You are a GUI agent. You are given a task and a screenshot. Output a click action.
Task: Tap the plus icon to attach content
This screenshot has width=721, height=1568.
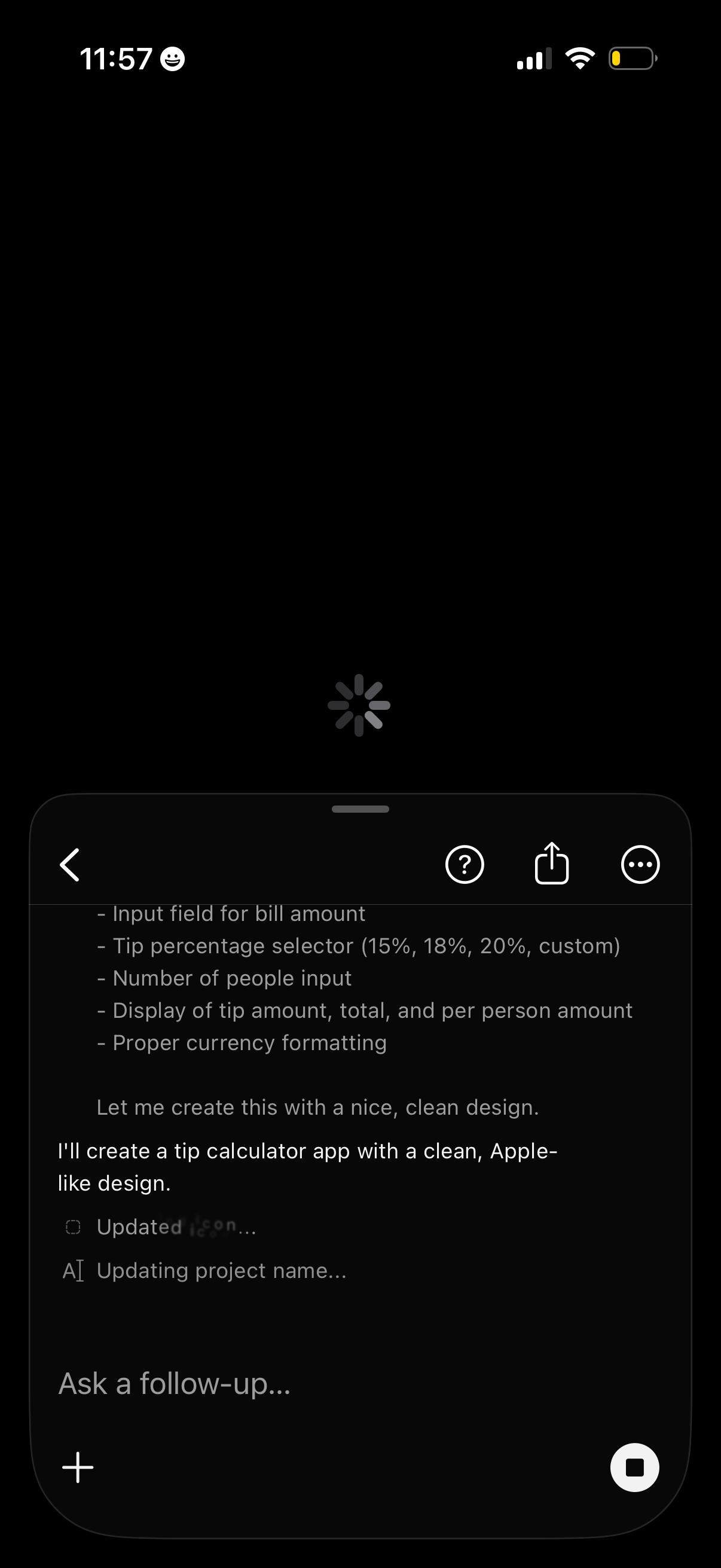point(77,1467)
